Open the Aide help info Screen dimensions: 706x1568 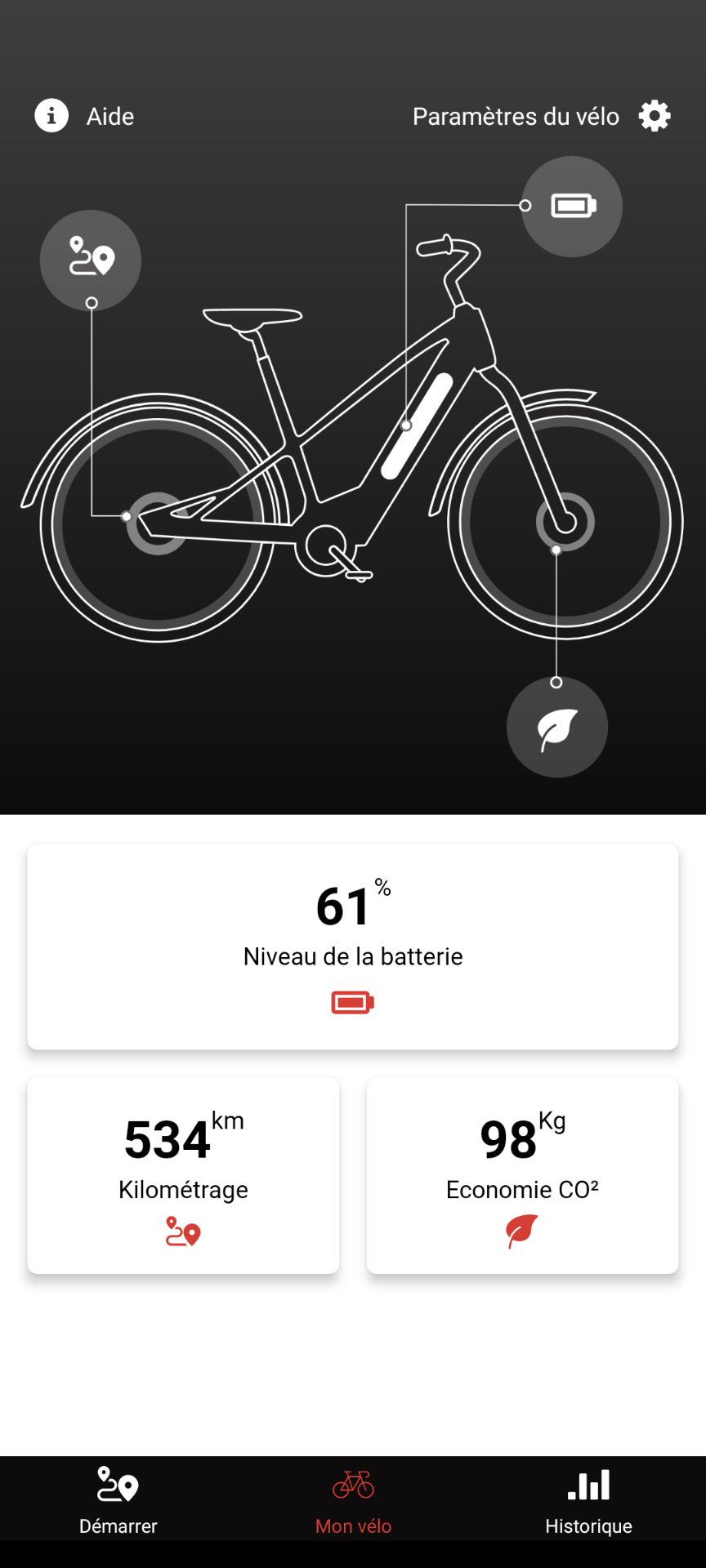[x=84, y=116]
